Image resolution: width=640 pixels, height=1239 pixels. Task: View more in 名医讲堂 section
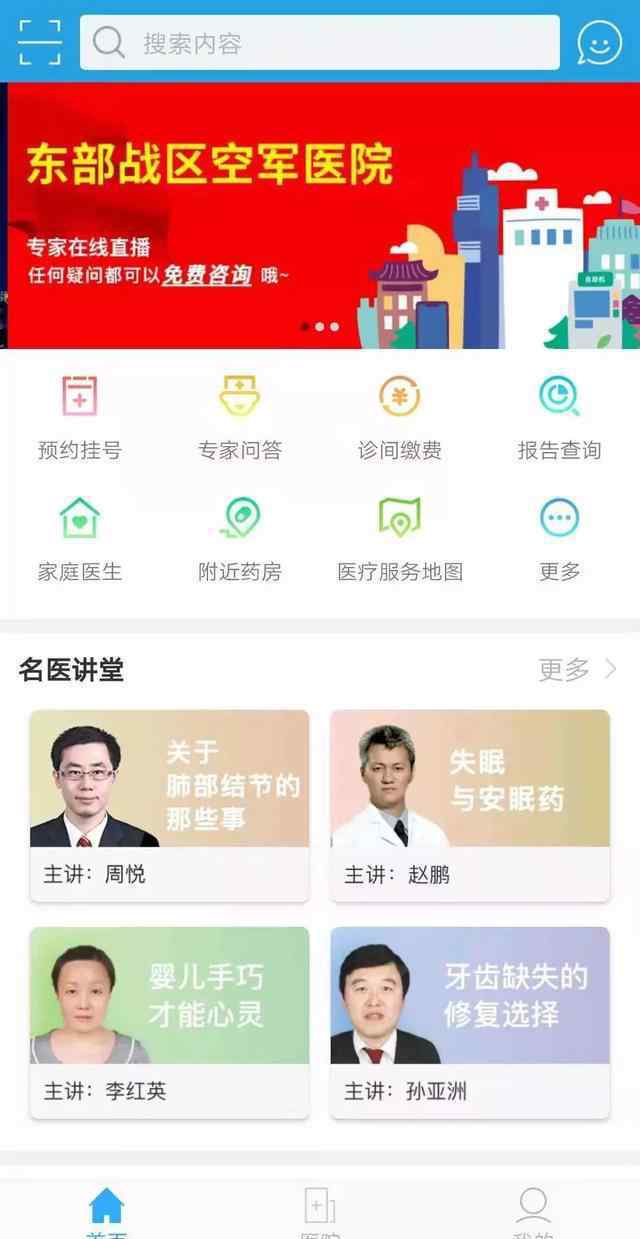tap(577, 669)
